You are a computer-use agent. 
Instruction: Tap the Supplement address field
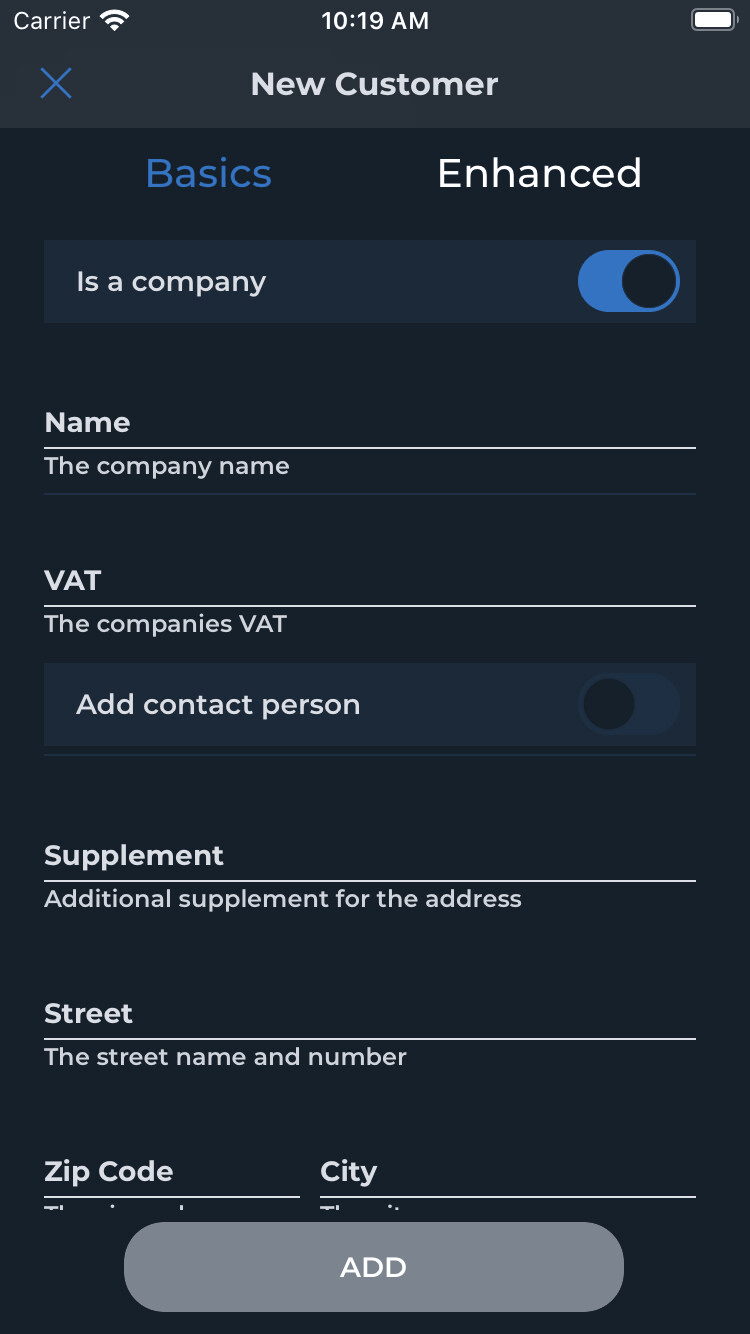370,857
